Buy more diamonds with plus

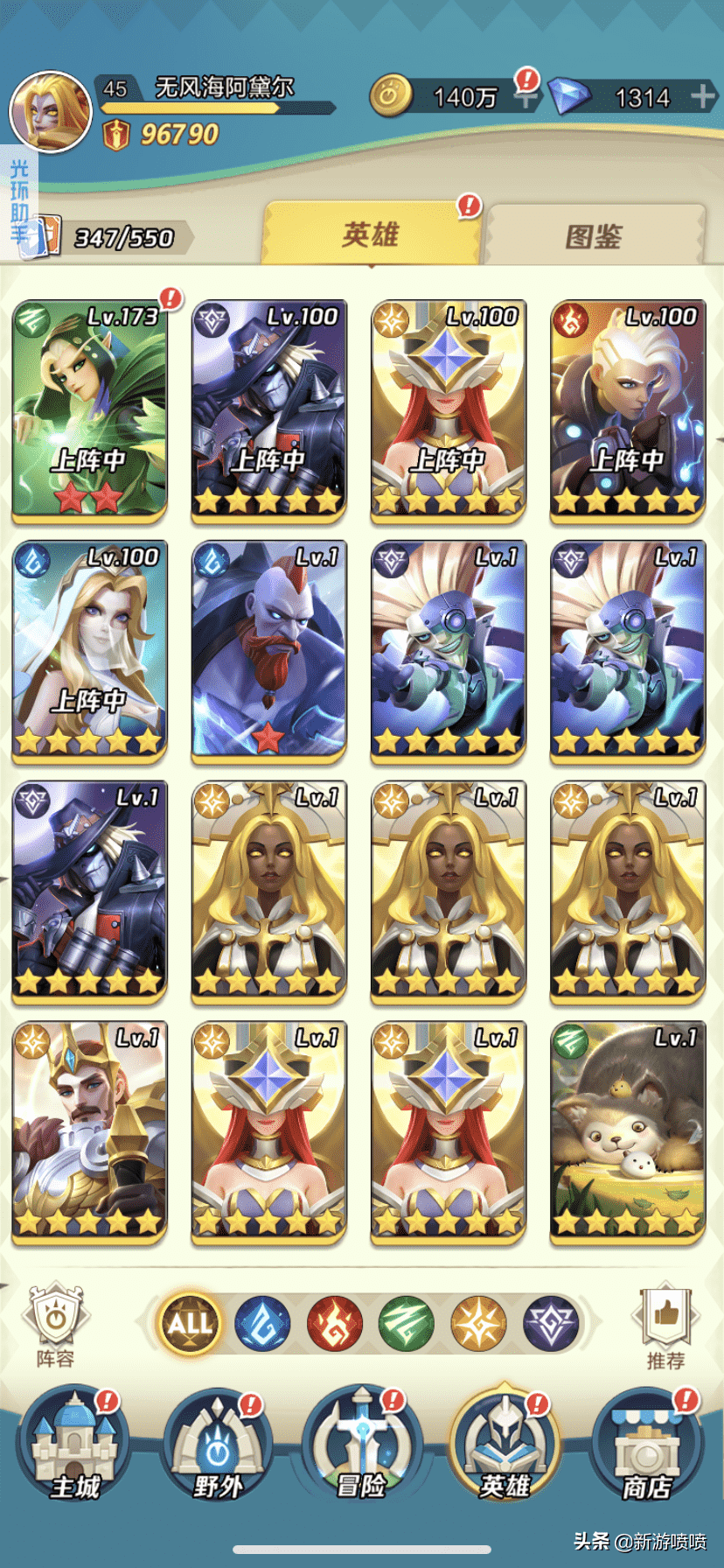(702, 96)
